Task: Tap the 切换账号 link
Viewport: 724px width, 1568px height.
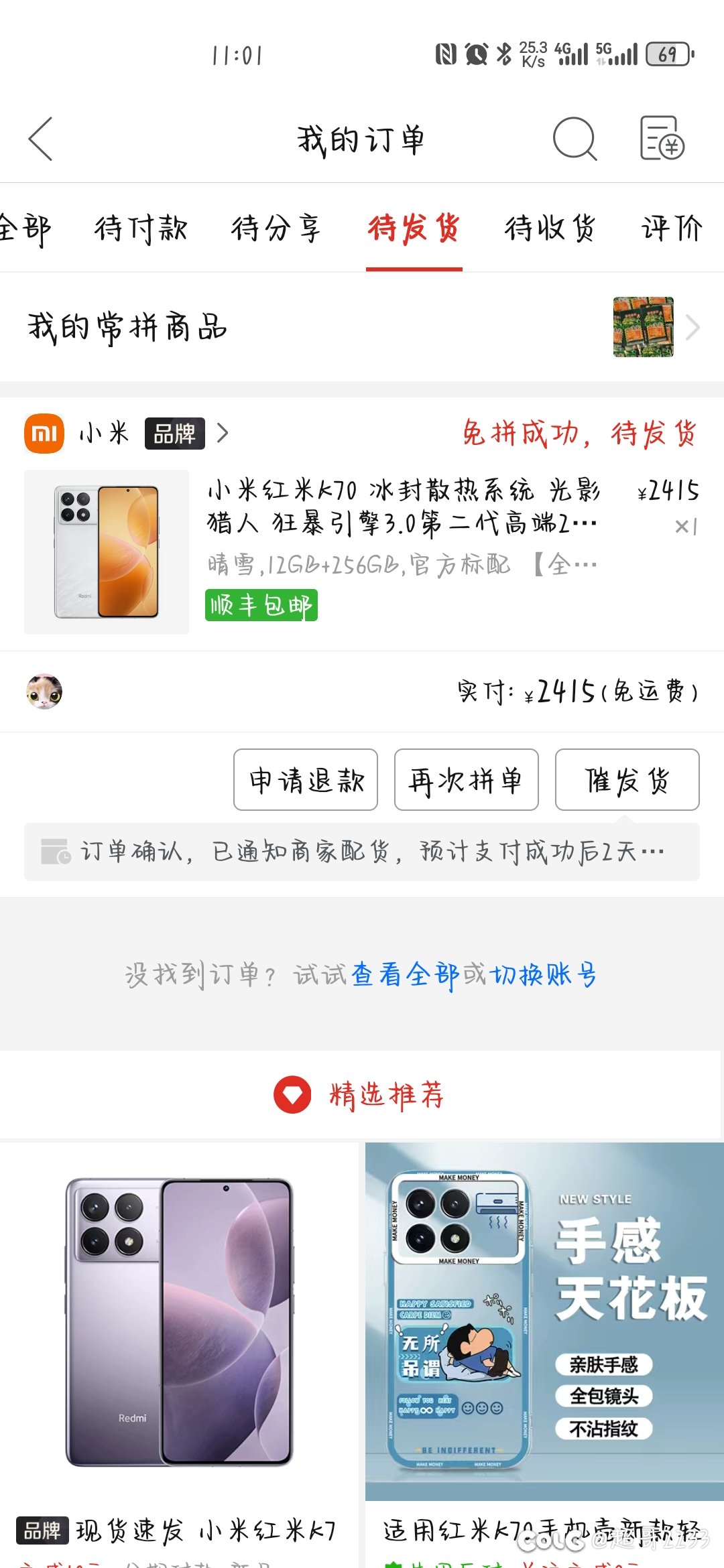Action: [543, 974]
